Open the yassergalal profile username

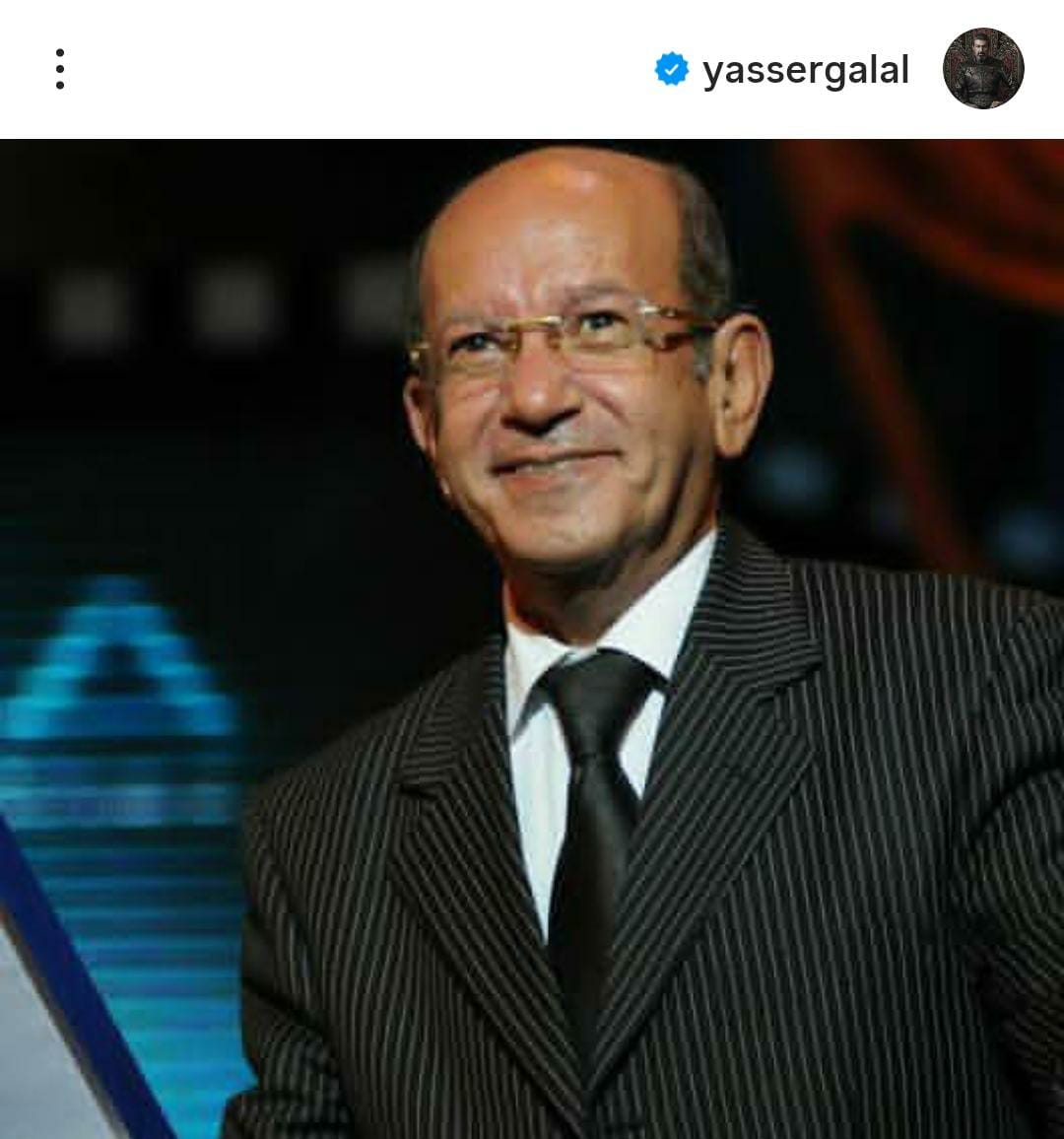[x=805, y=71]
